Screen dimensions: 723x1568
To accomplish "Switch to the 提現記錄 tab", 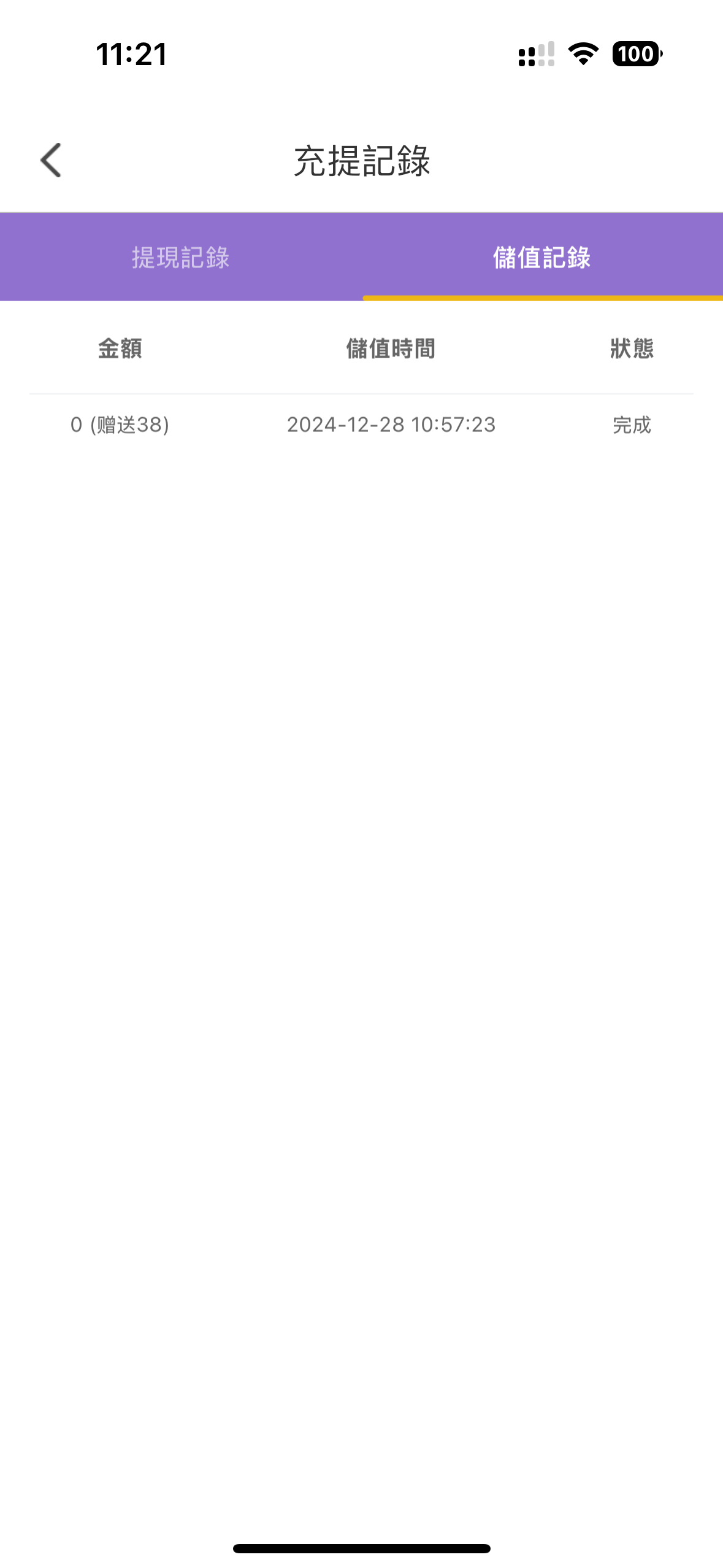I will pos(180,258).
